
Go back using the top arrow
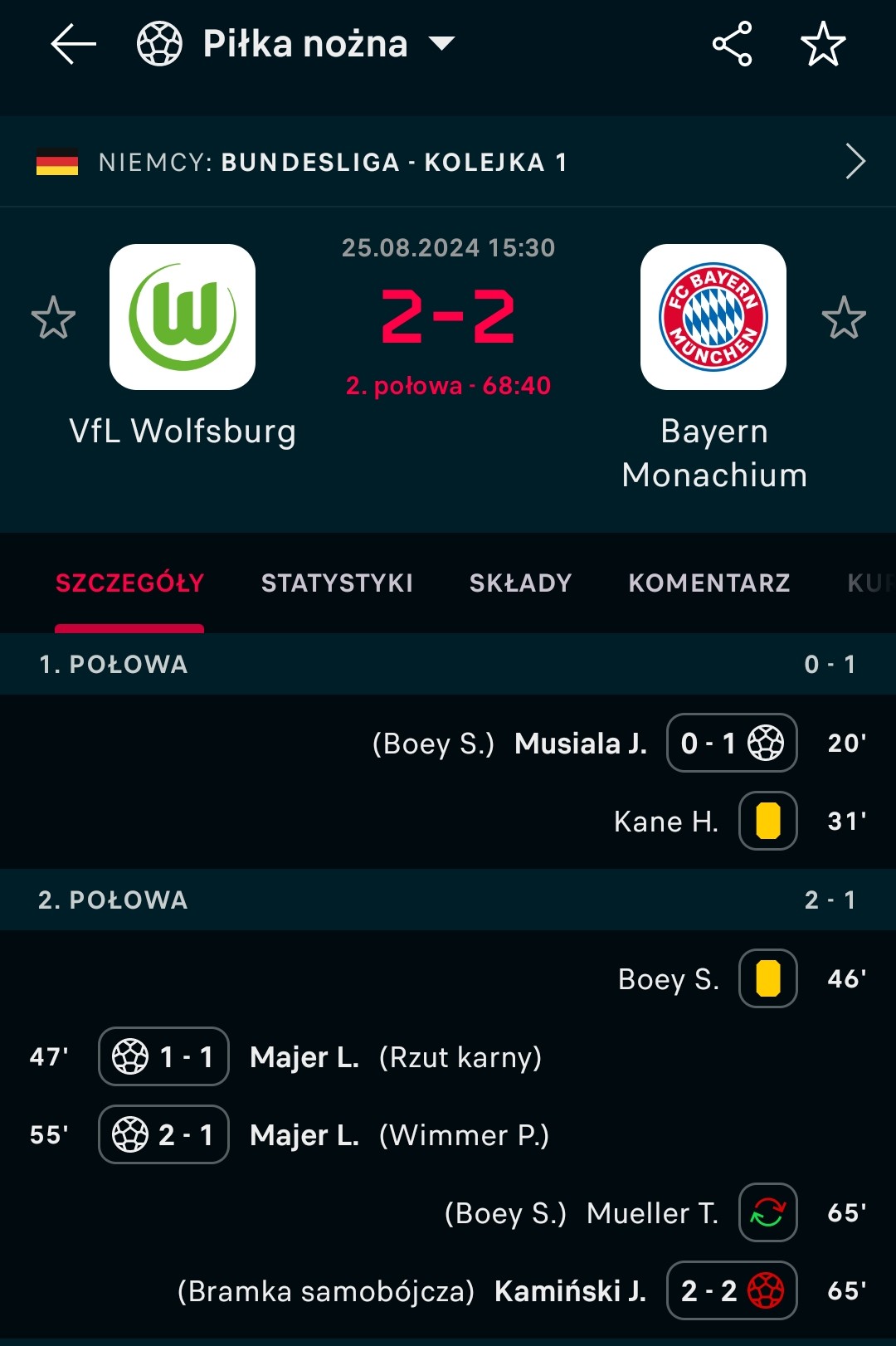tap(73, 44)
